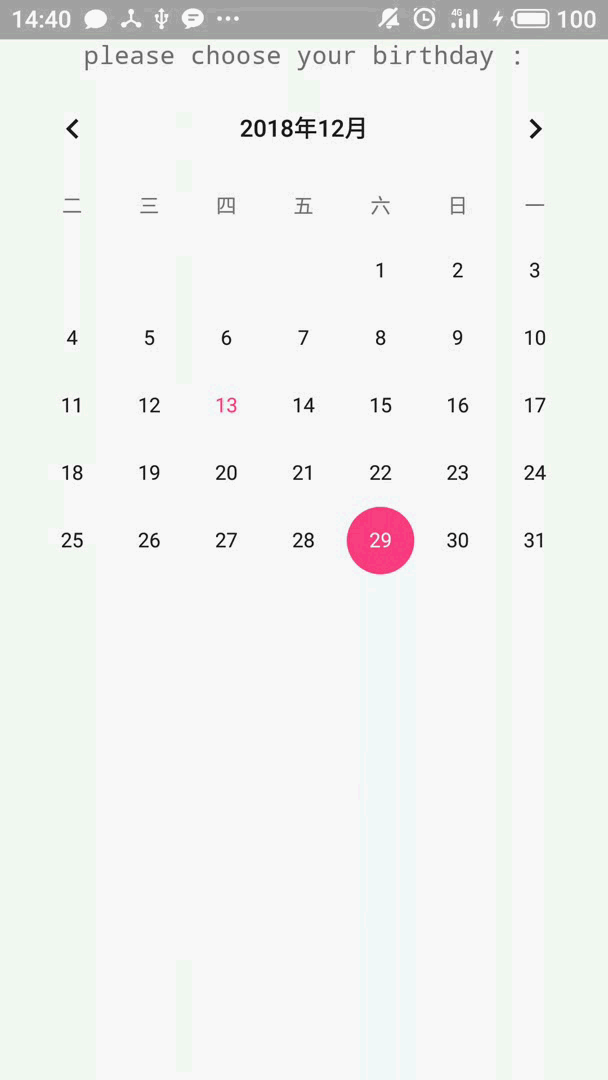Choose December 25
608x1080 pixels.
(x=72, y=540)
